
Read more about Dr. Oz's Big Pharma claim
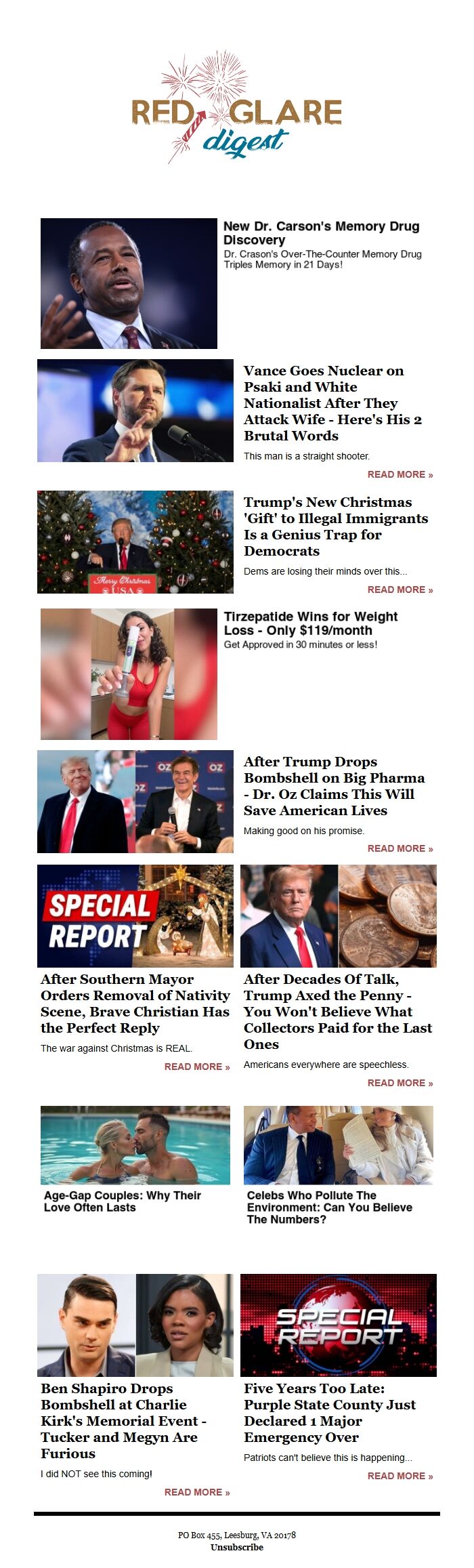[x=400, y=848]
